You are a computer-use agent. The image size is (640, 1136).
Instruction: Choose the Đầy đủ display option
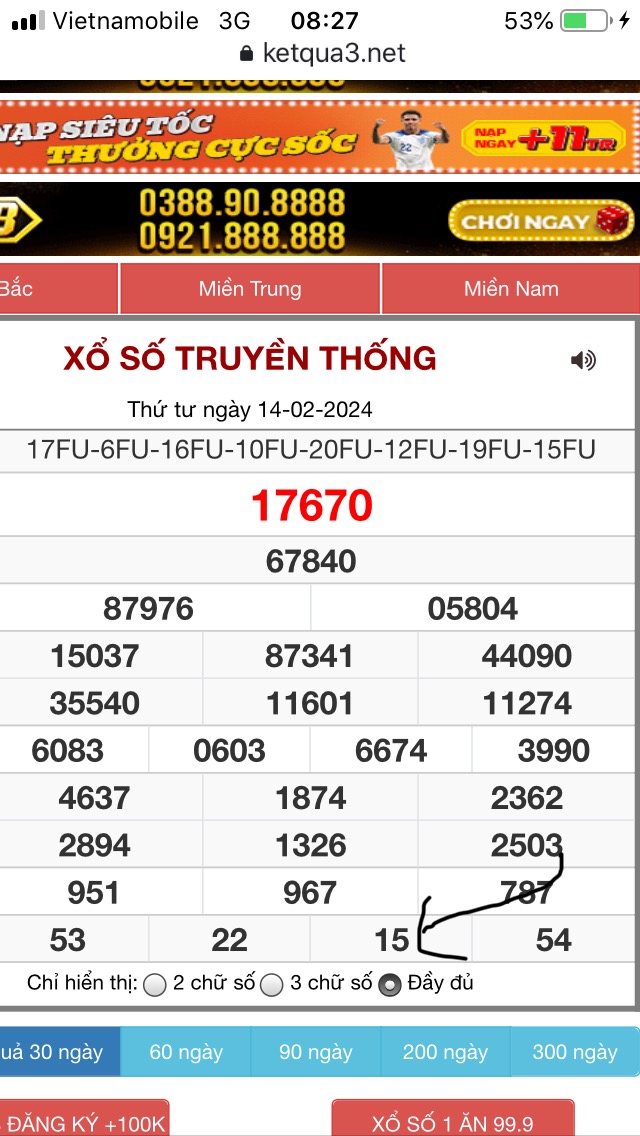point(390,985)
